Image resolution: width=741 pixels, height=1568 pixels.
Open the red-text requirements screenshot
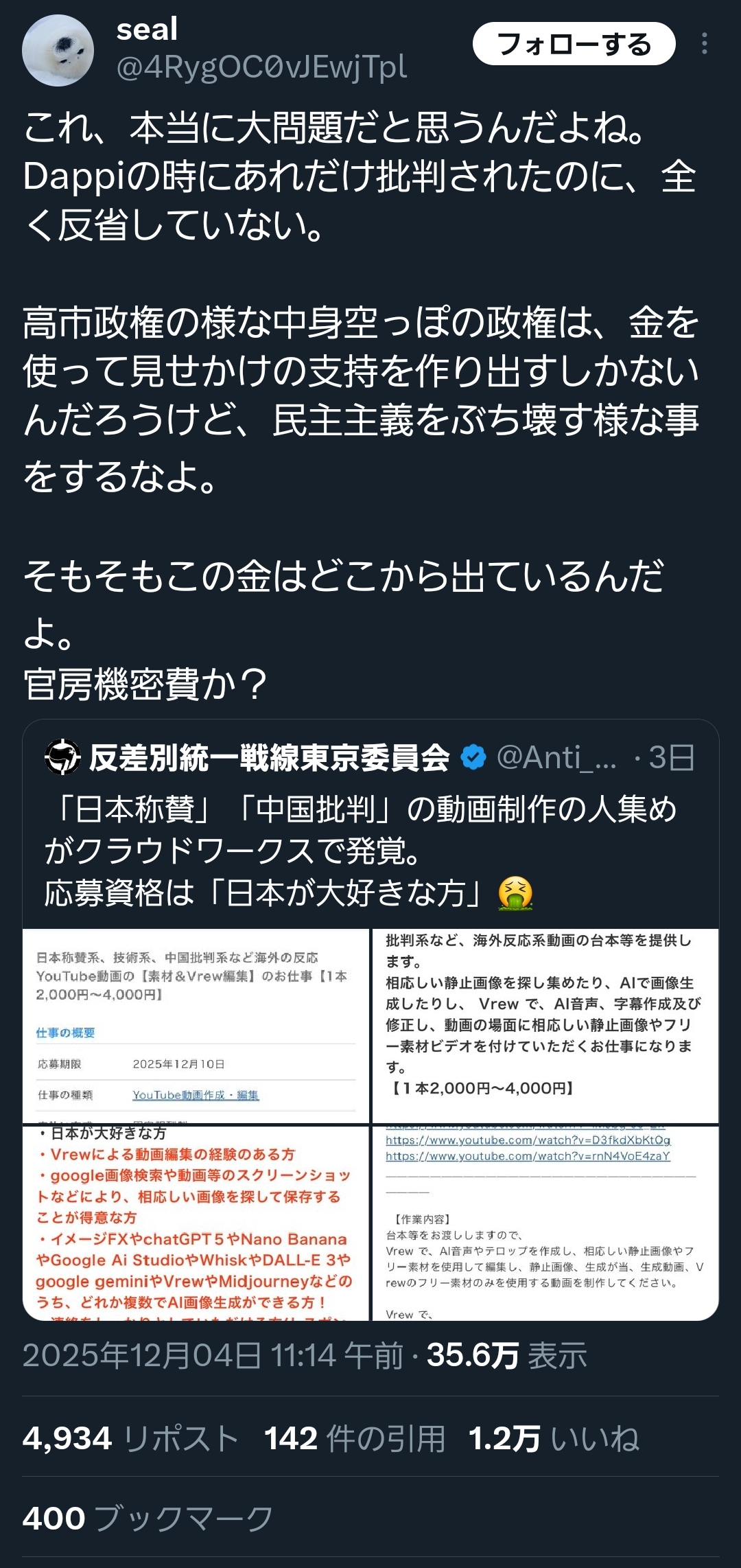coord(196,1223)
